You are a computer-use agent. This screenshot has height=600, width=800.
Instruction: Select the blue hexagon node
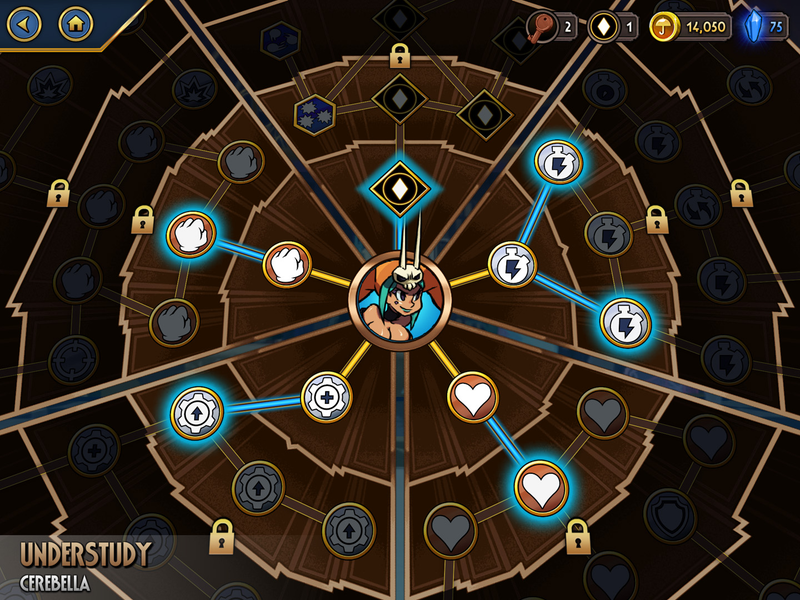313,113
